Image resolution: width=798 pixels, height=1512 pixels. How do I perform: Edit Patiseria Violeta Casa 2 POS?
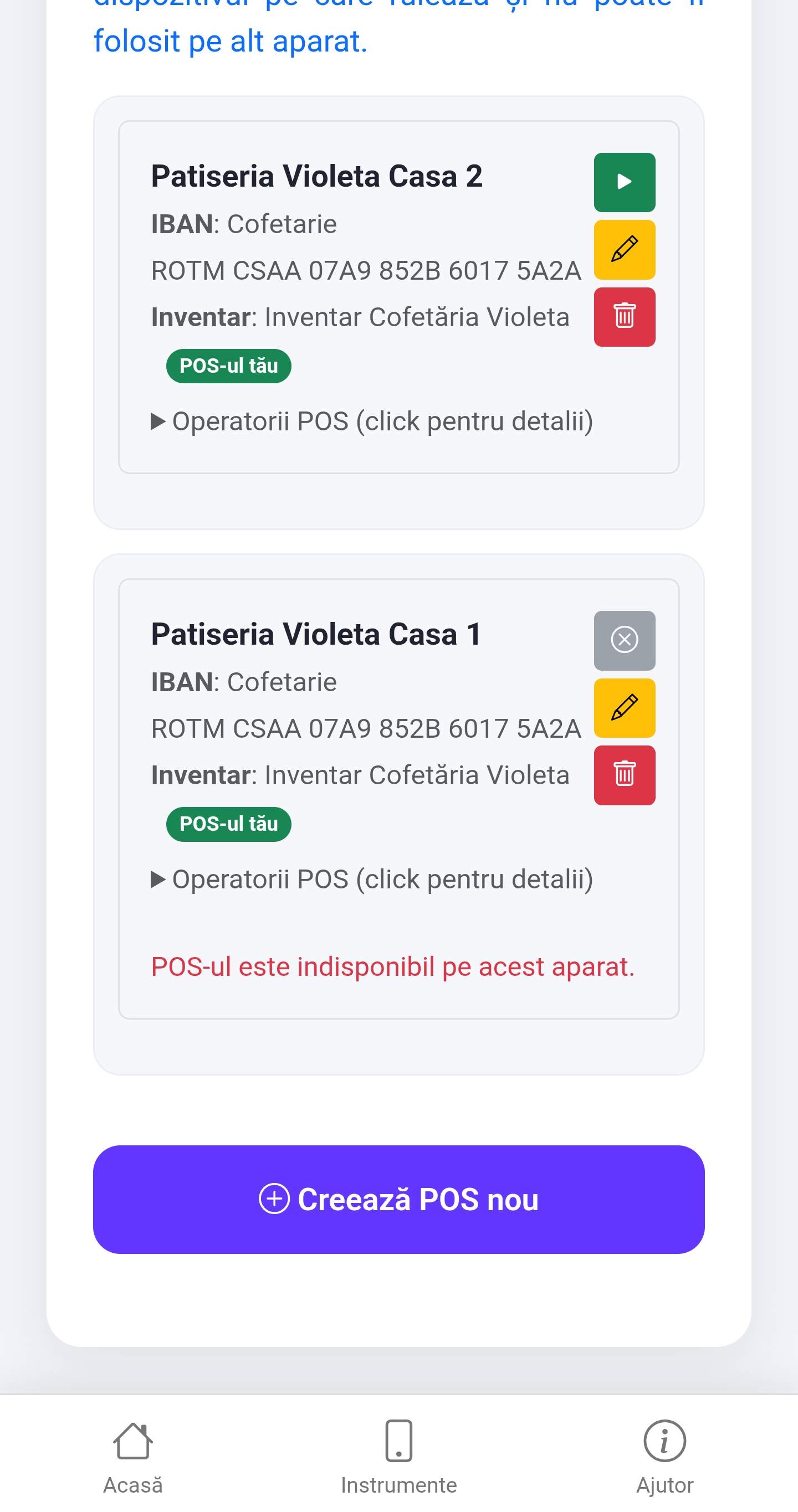624,249
